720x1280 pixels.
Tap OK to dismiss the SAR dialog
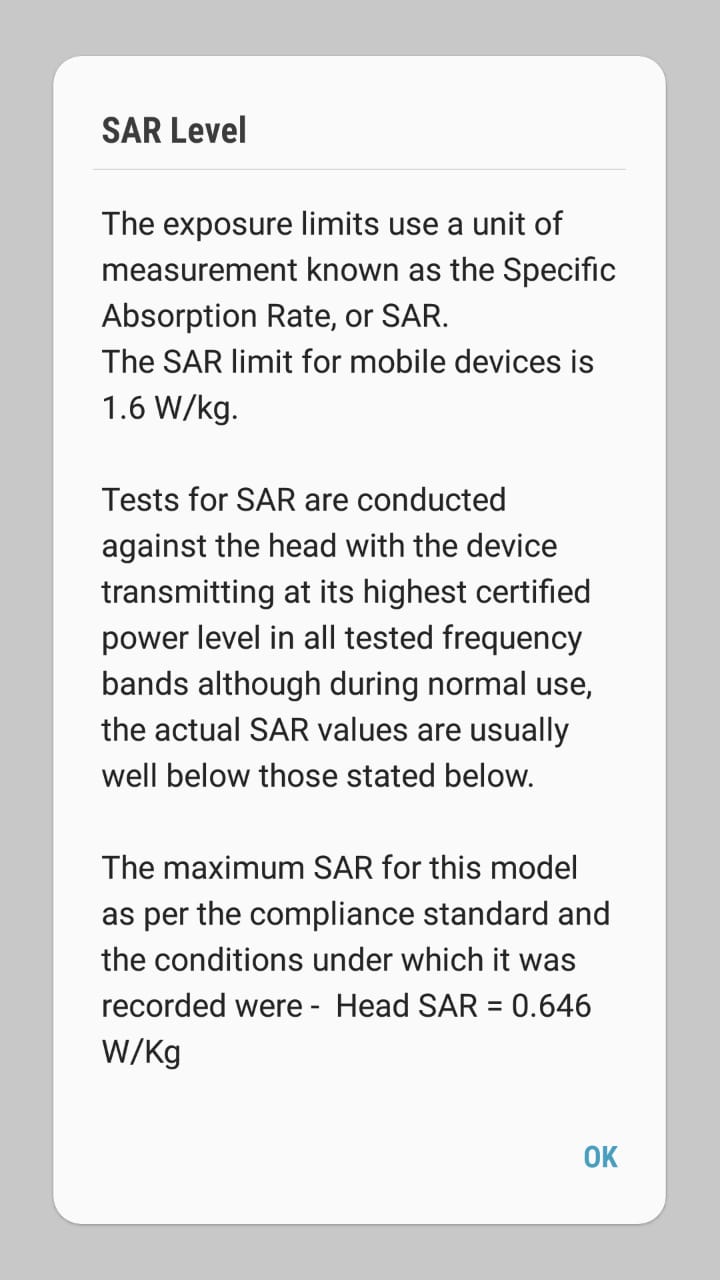600,1156
